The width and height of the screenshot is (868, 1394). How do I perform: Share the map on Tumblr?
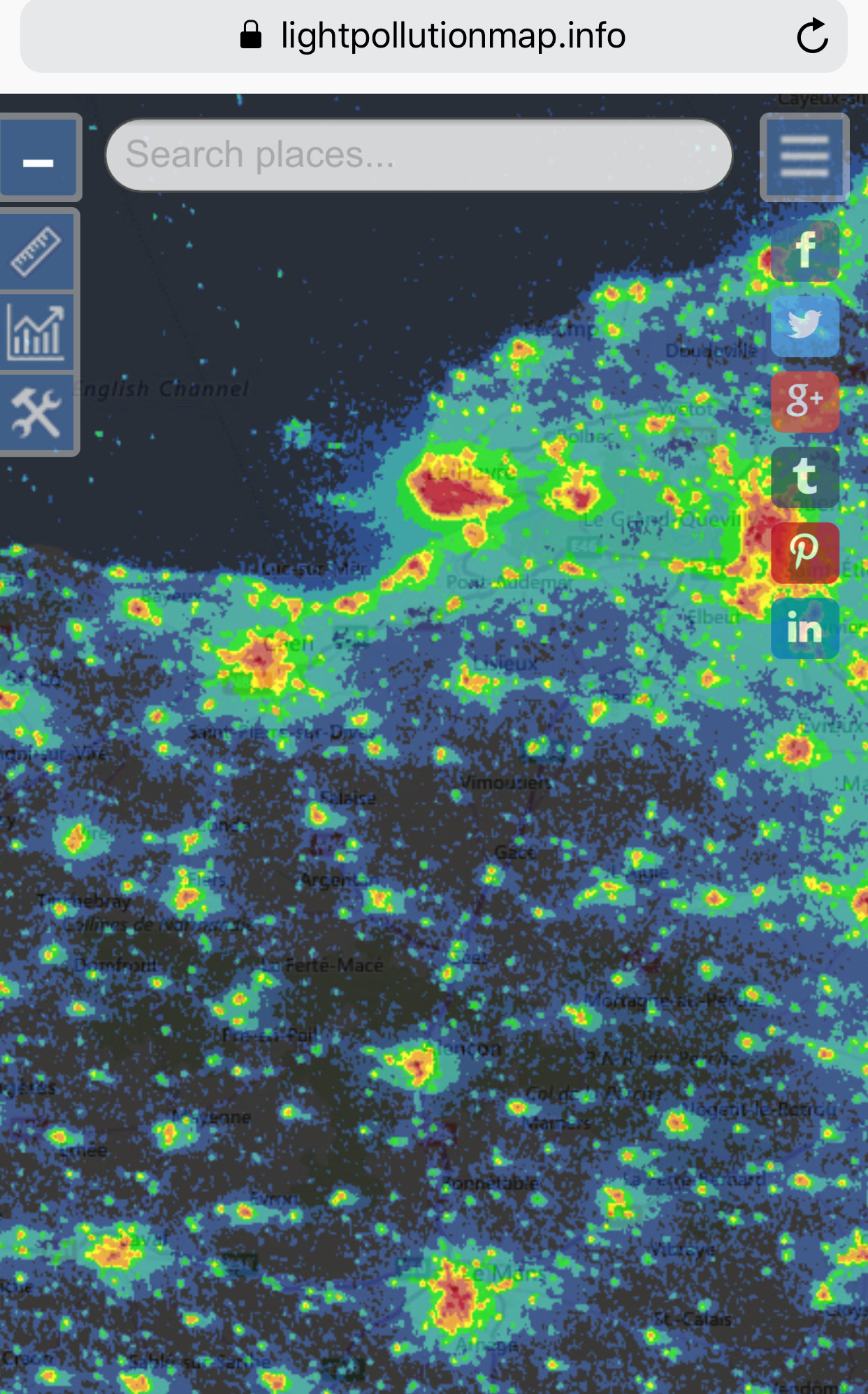click(805, 477)
